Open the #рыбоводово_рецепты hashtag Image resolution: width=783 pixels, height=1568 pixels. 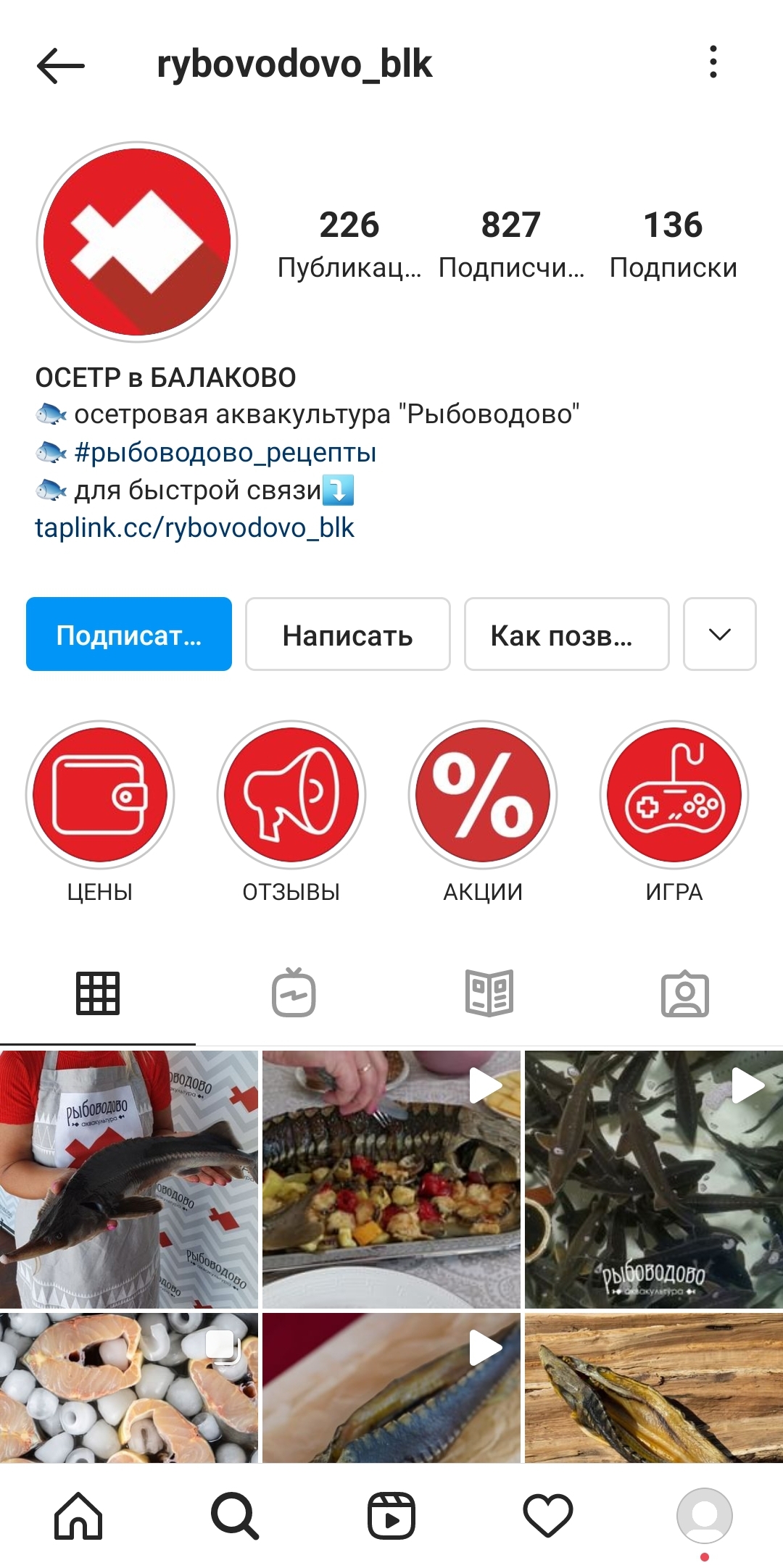coord(225,452)
